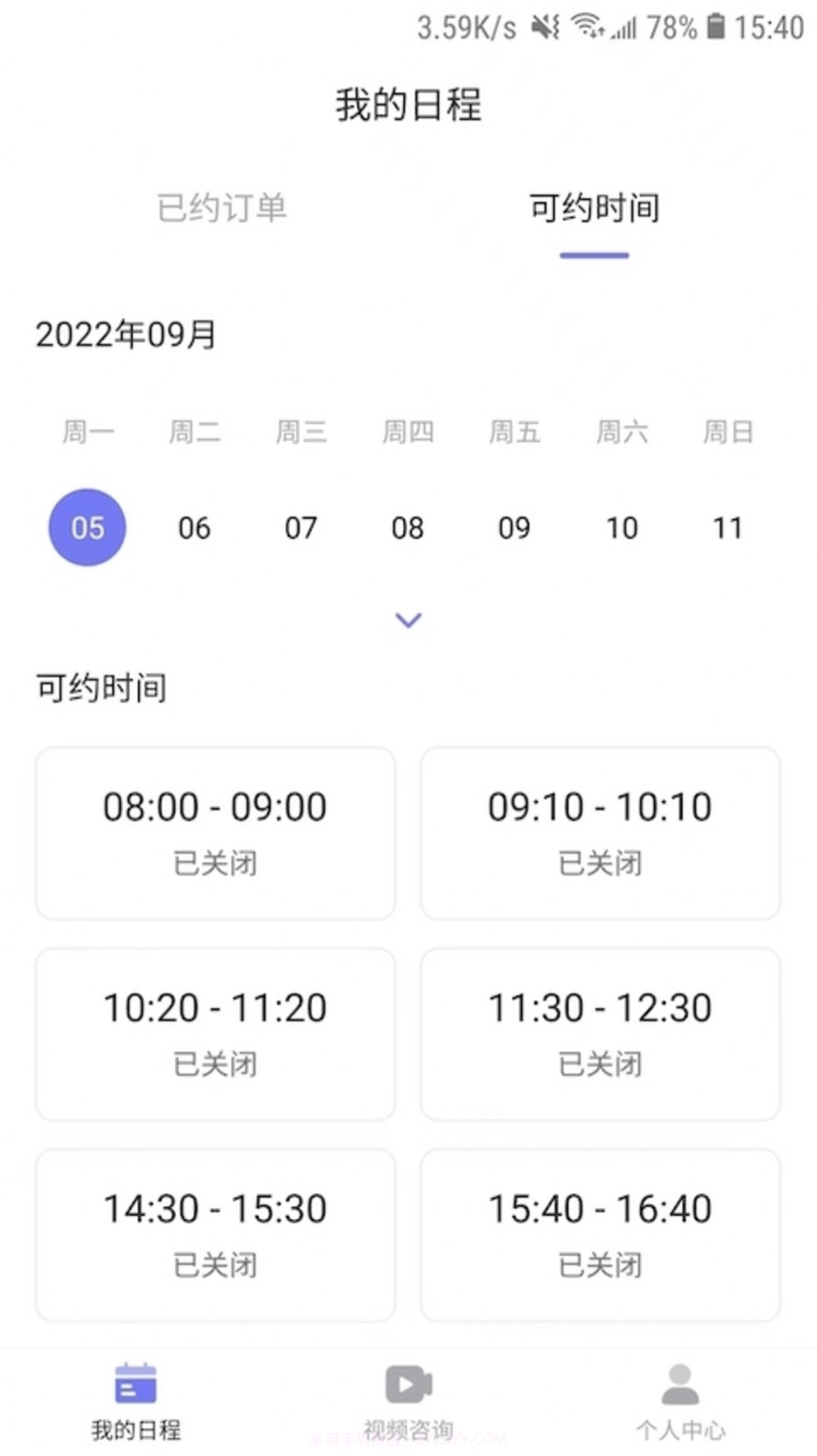
Task: Enable the 10:20 - 11:20 slot
Action: pos(215,1033)
